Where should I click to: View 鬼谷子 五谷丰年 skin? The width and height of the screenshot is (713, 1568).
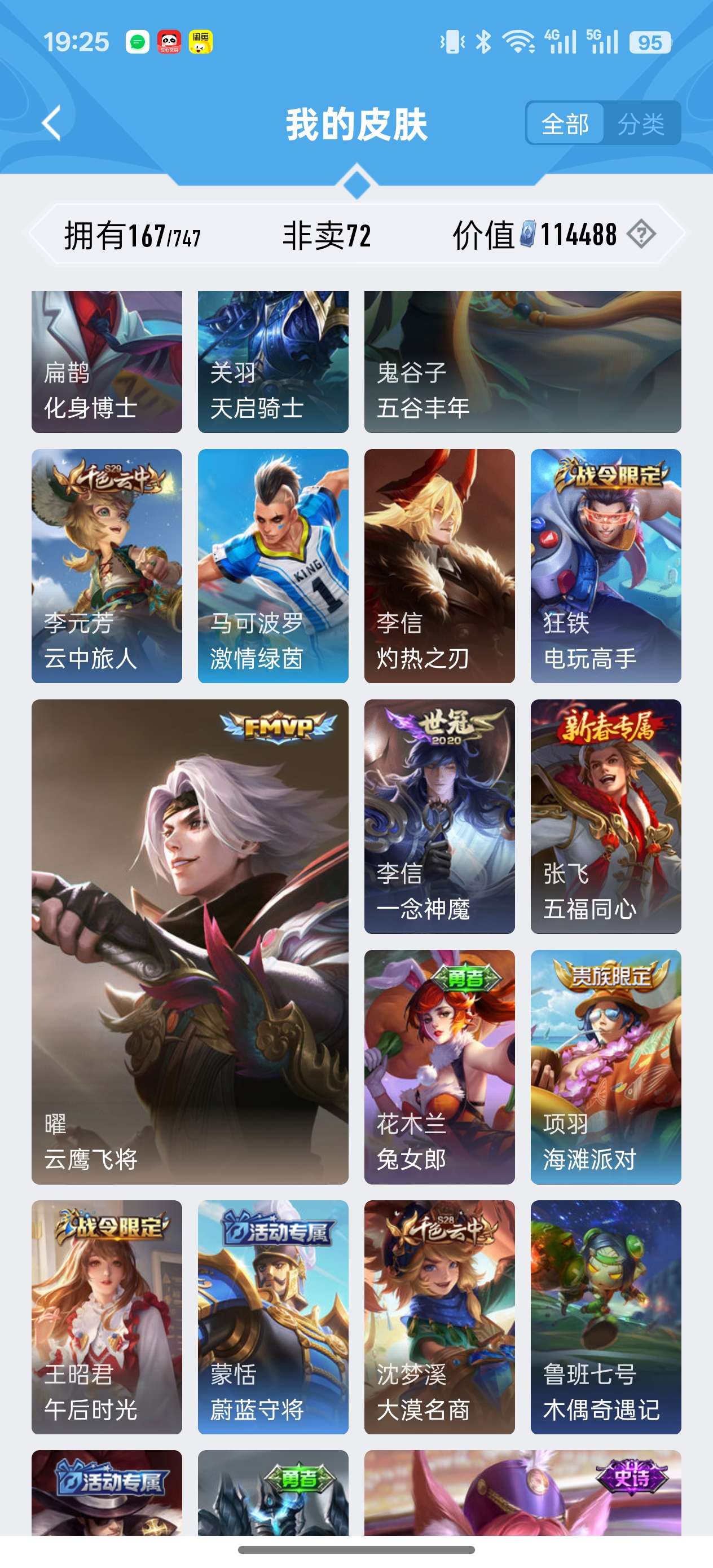pos(522,362)
